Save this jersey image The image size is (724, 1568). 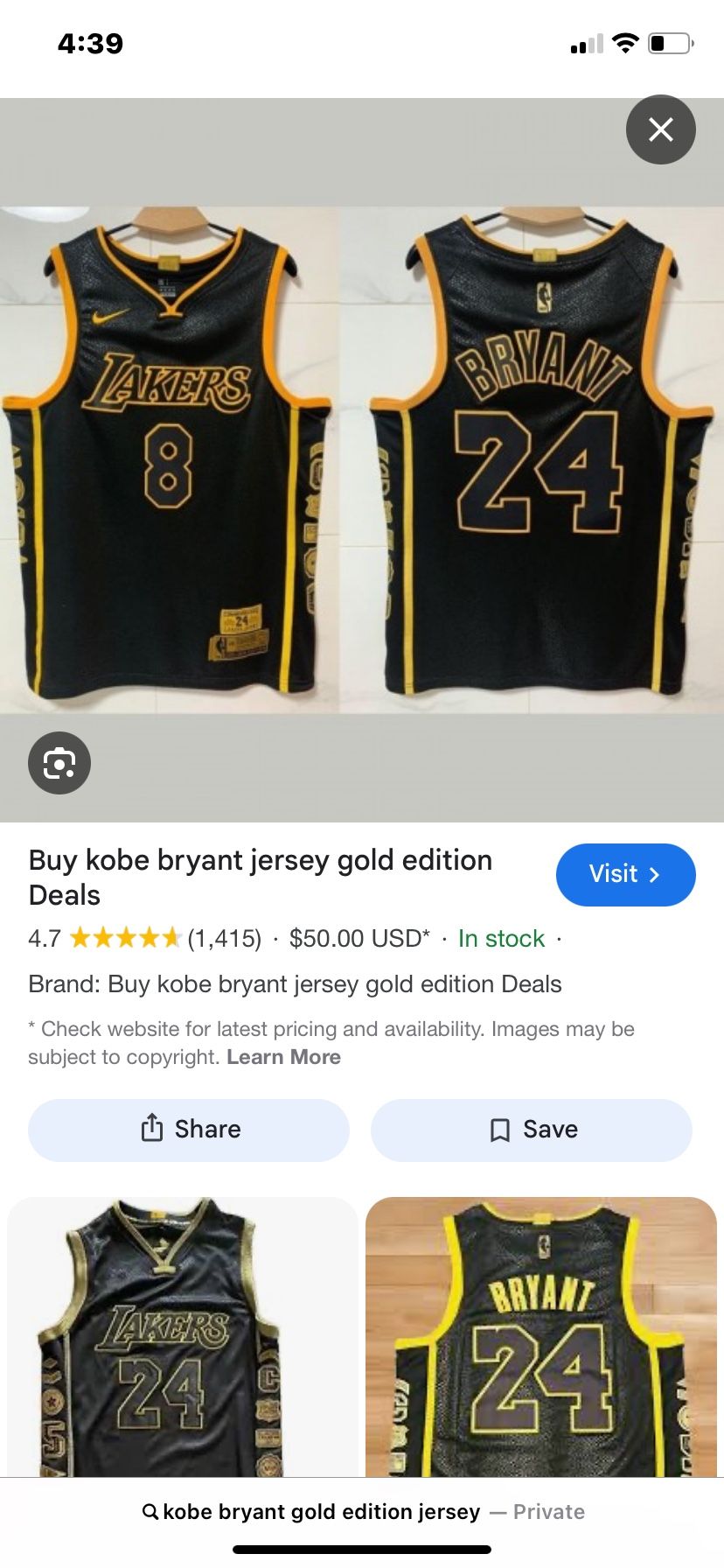(x=532, y=1130)
